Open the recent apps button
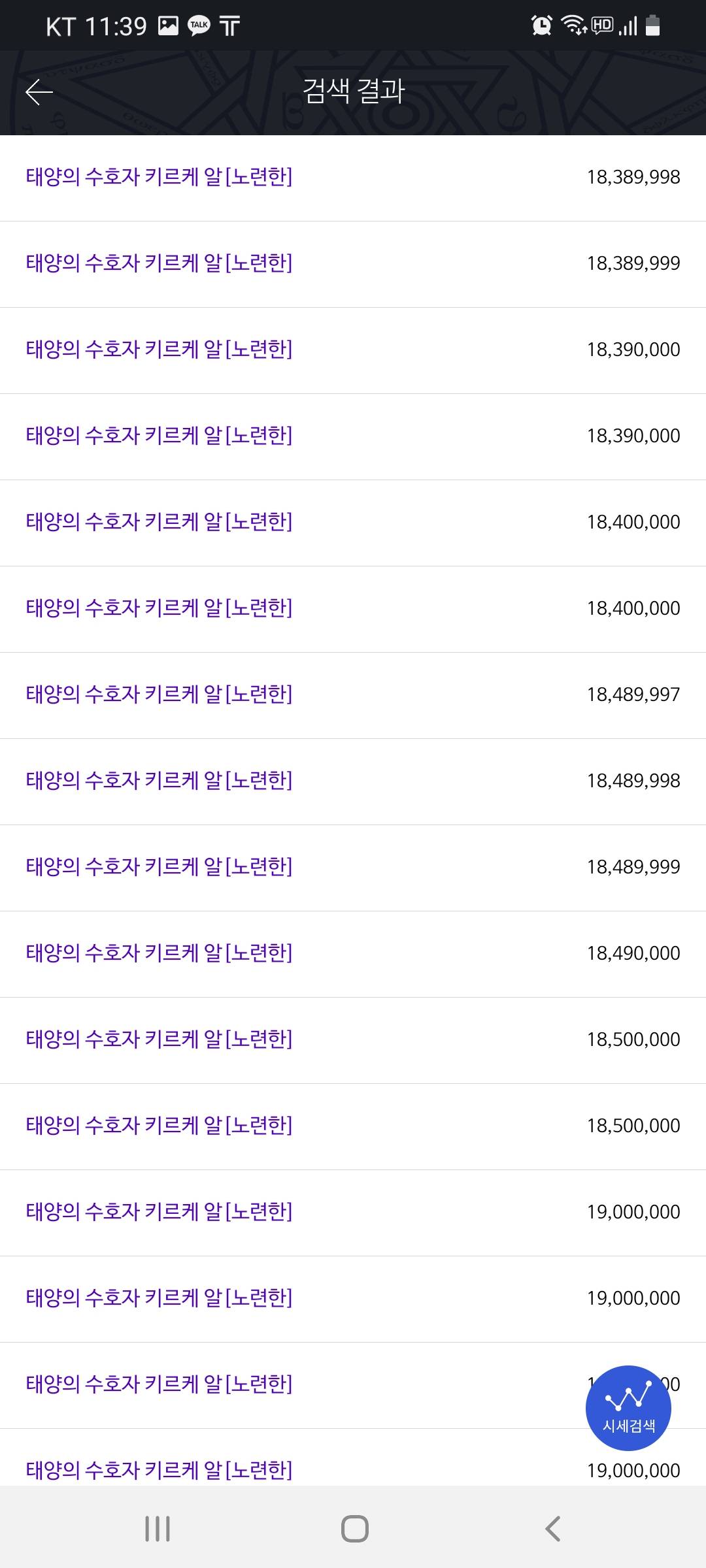Viewport: 706px width, 1568px height. click(x=157, y=1529)
